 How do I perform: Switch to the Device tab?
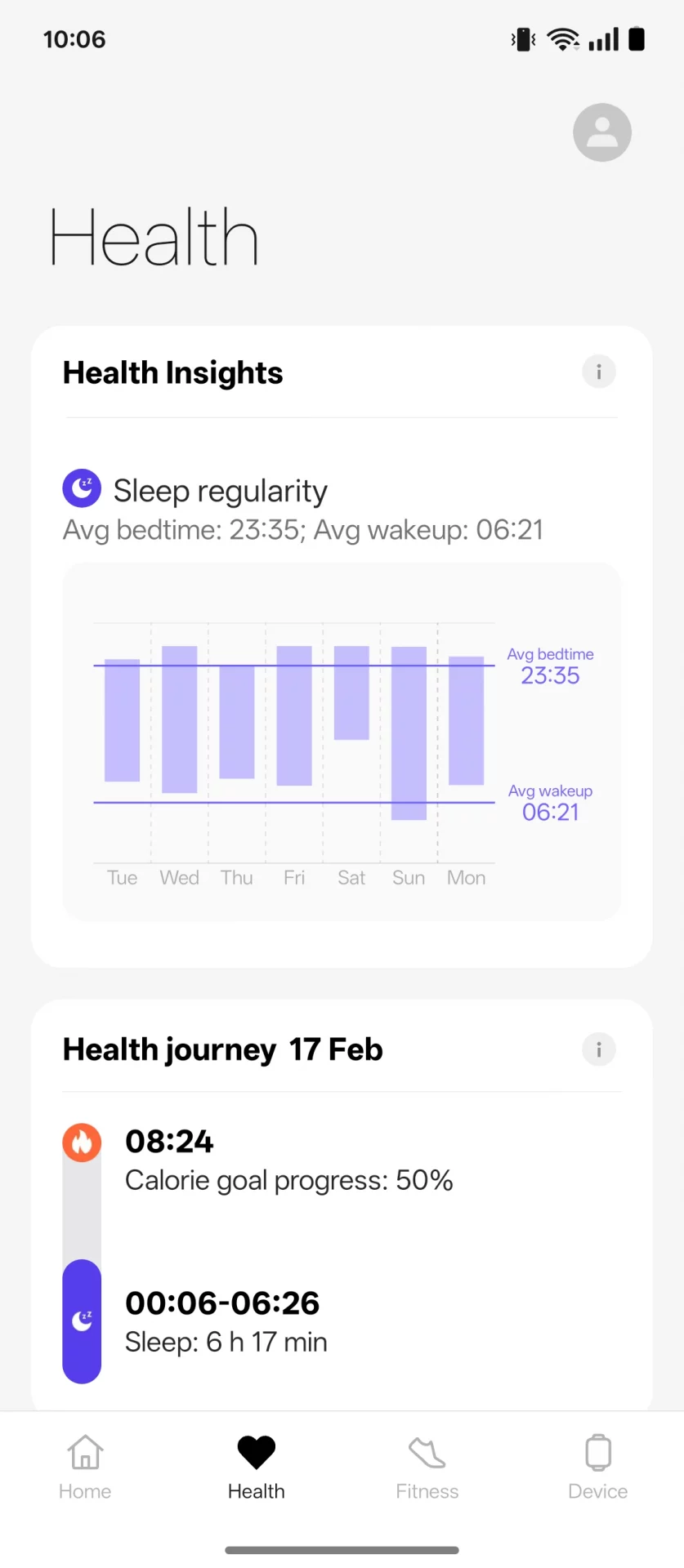click(x=598, y=1468)
